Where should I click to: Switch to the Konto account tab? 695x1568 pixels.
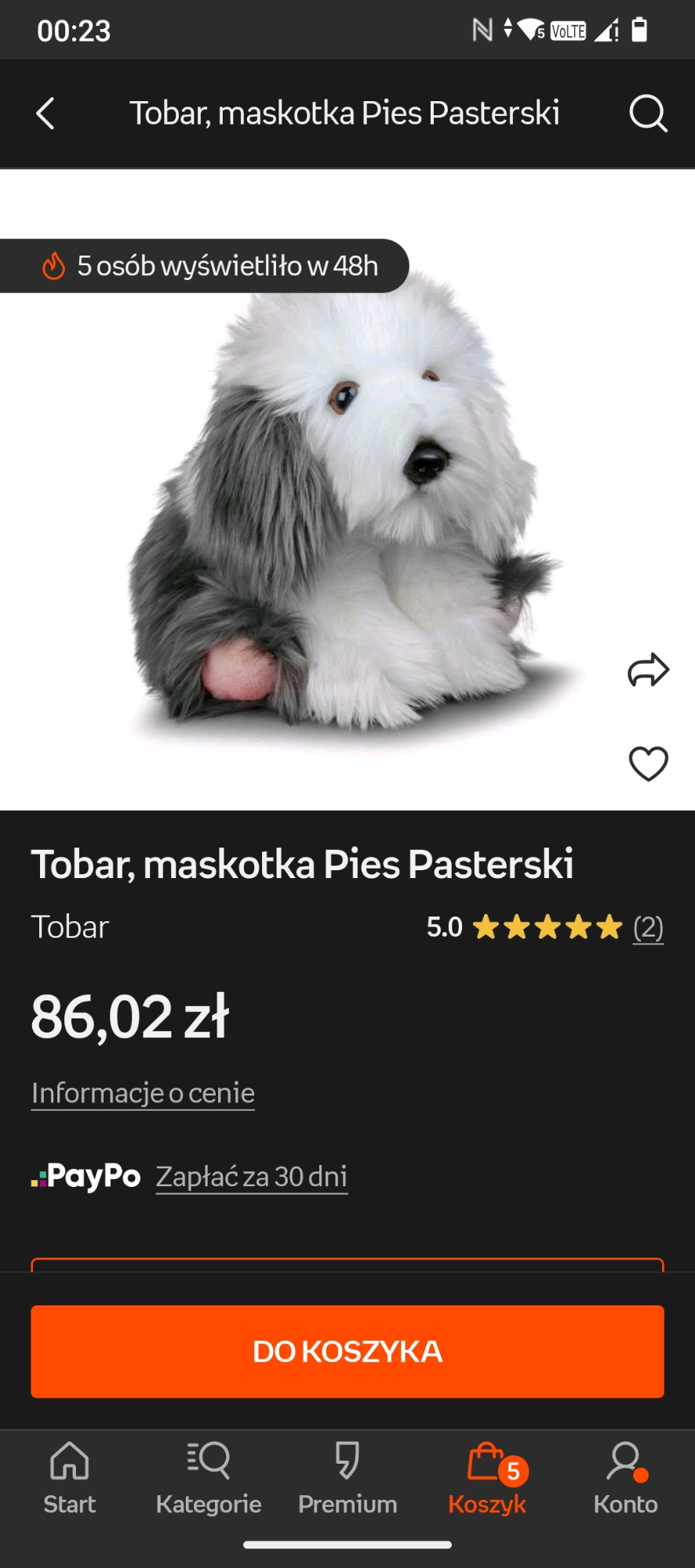625,1479
